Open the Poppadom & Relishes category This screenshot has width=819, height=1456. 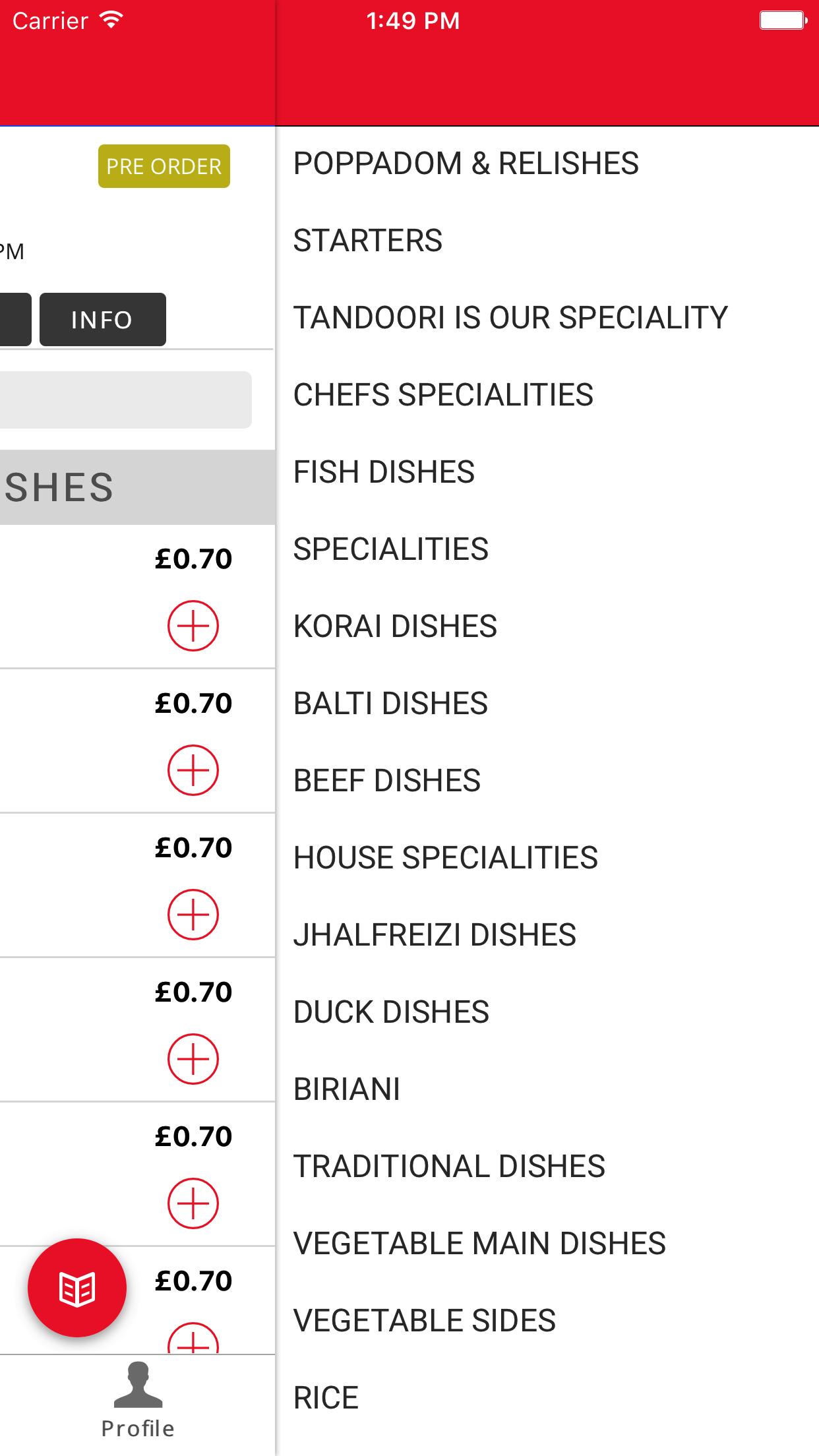tap(466, 164)
